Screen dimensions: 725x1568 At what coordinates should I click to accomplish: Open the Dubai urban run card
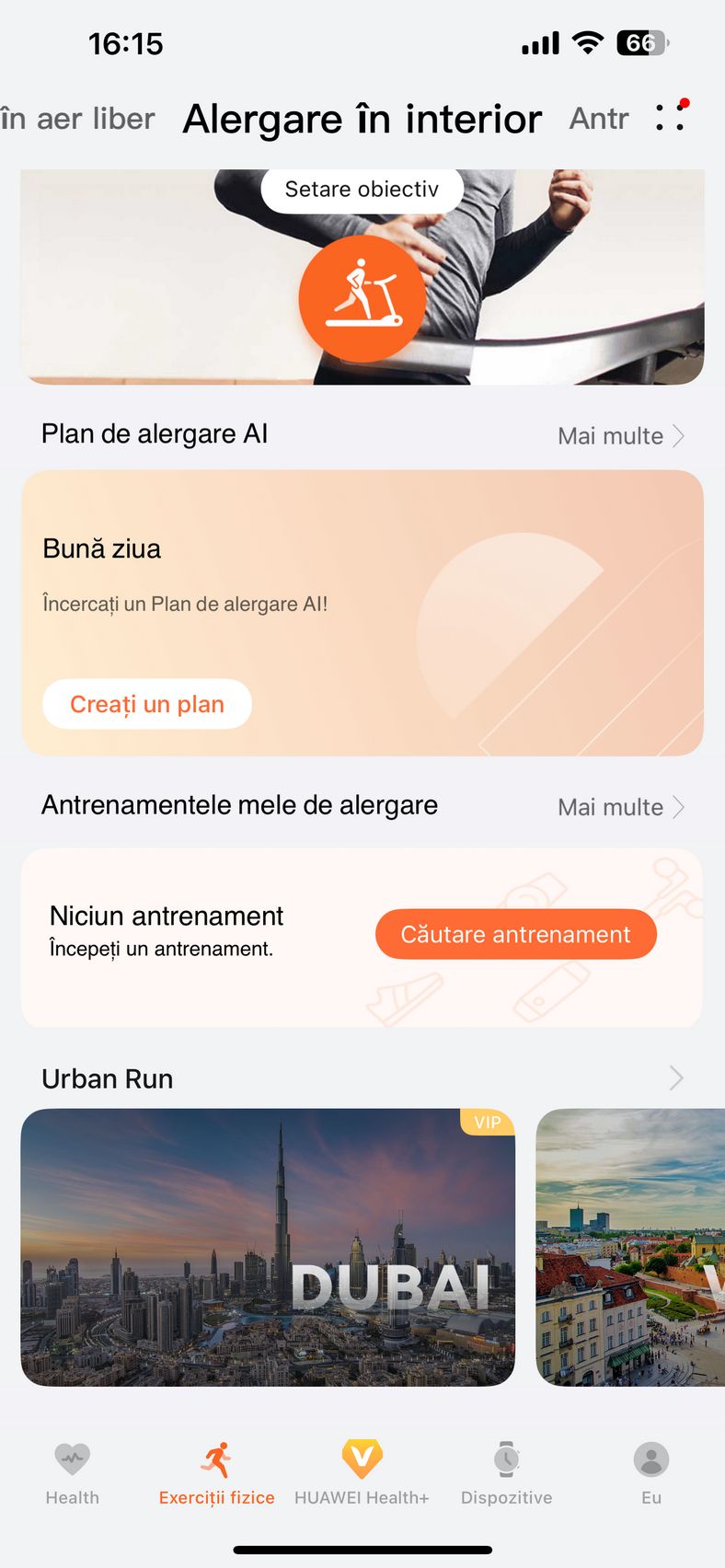268,1247
